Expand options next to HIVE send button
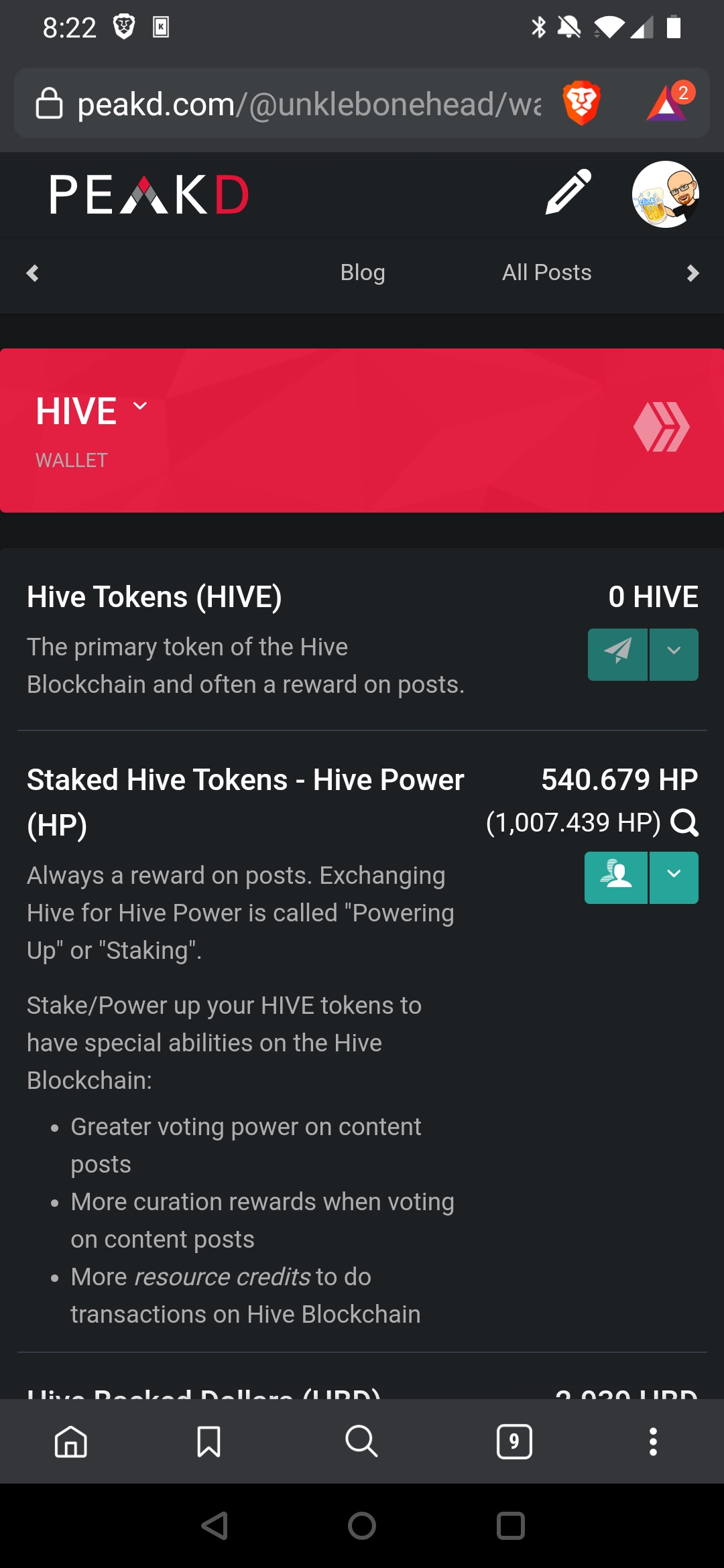This screenshot has width=724, height=1568. pos(674,654)
